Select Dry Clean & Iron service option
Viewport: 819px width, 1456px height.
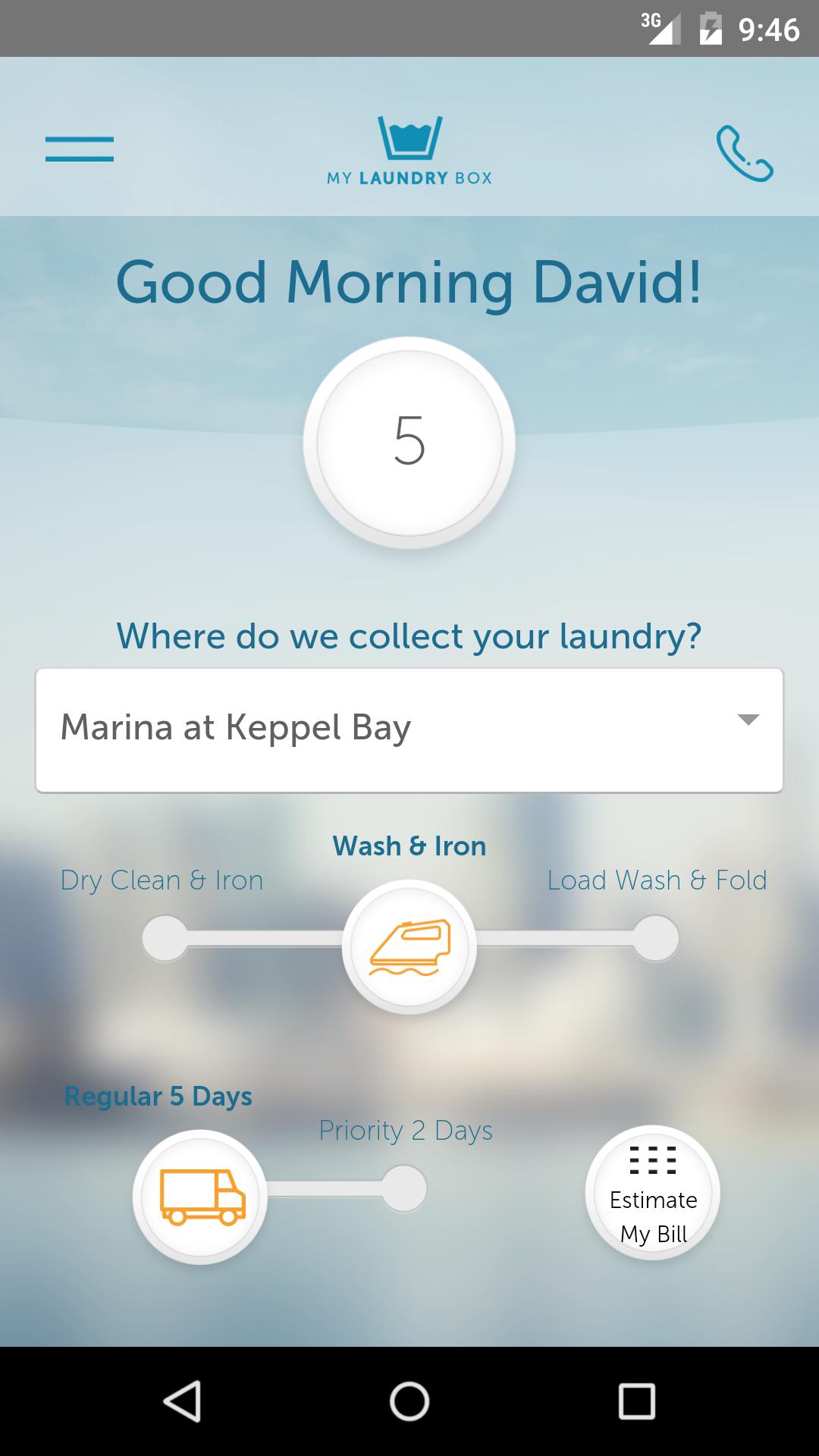(x=162, y=938)
